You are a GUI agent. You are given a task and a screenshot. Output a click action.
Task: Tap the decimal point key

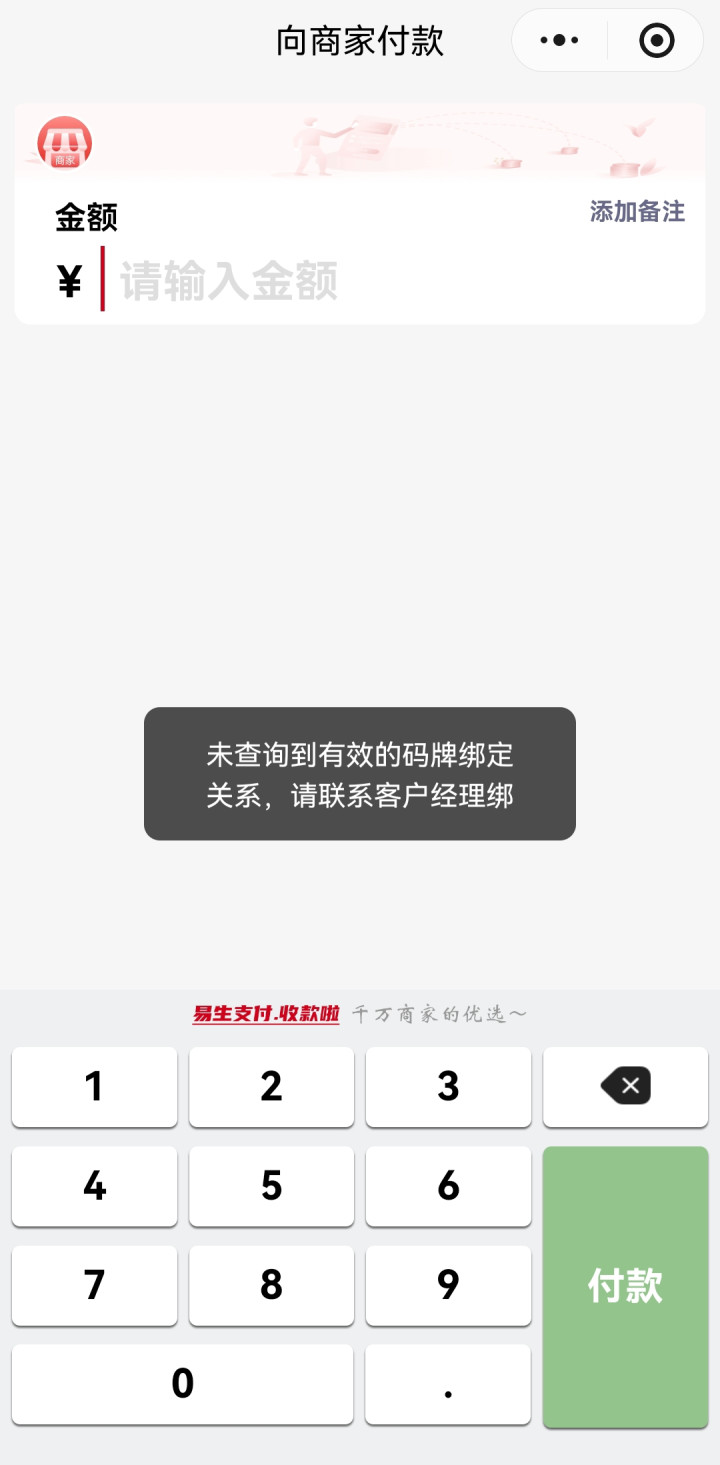tap(448, 1384)
